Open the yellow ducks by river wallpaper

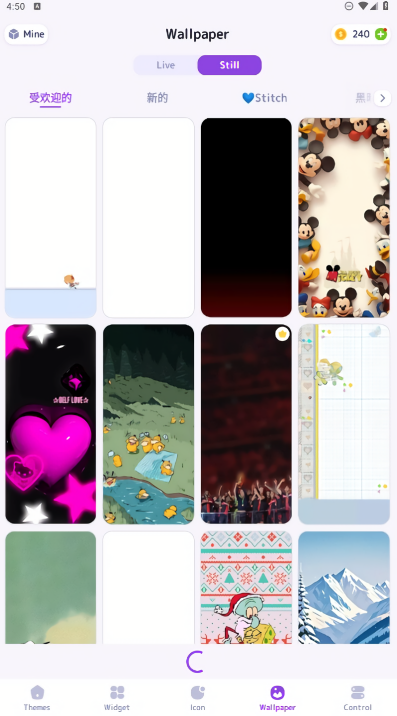point(148,424)
